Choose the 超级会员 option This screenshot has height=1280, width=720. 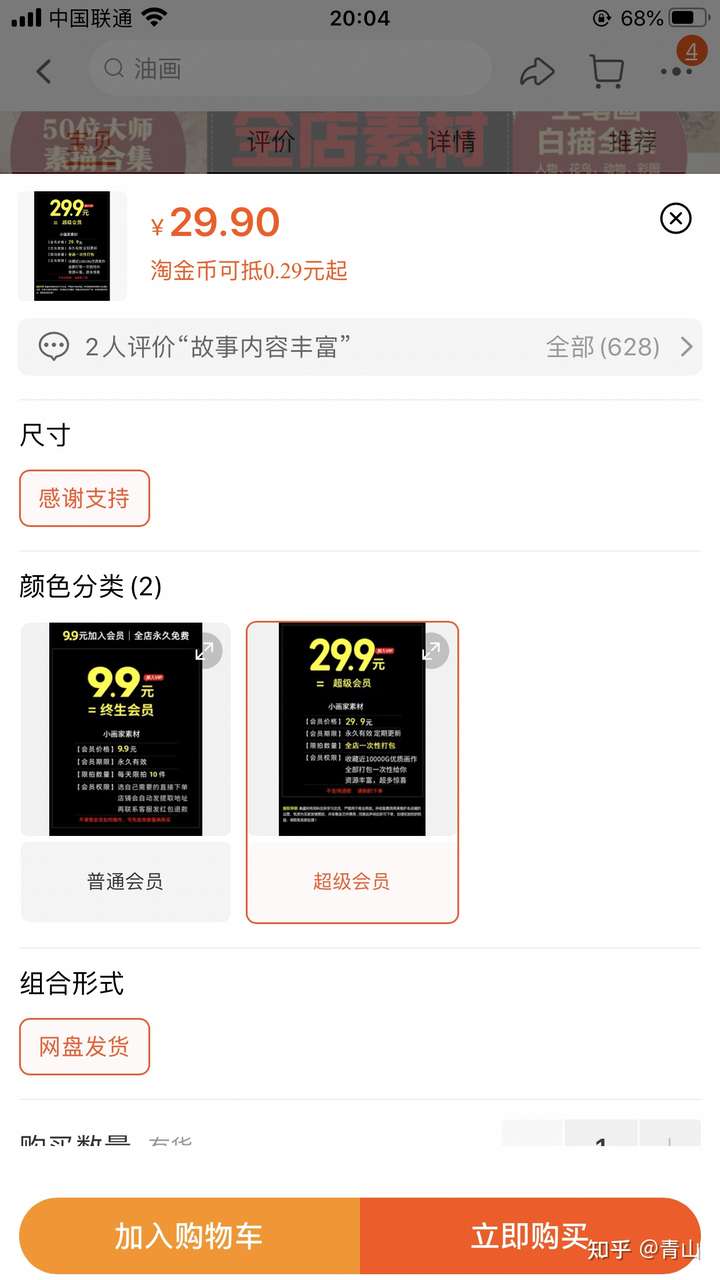tap(352, 881)
